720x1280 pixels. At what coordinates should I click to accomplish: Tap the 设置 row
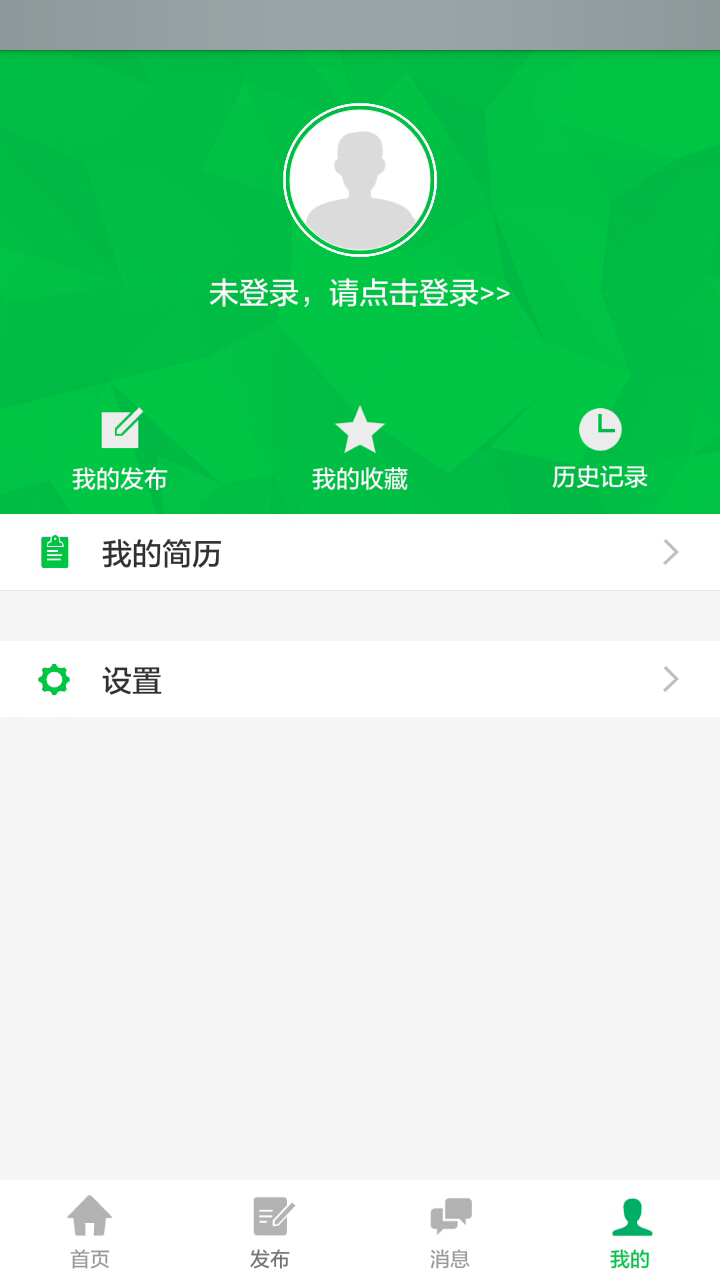(360, 679)
